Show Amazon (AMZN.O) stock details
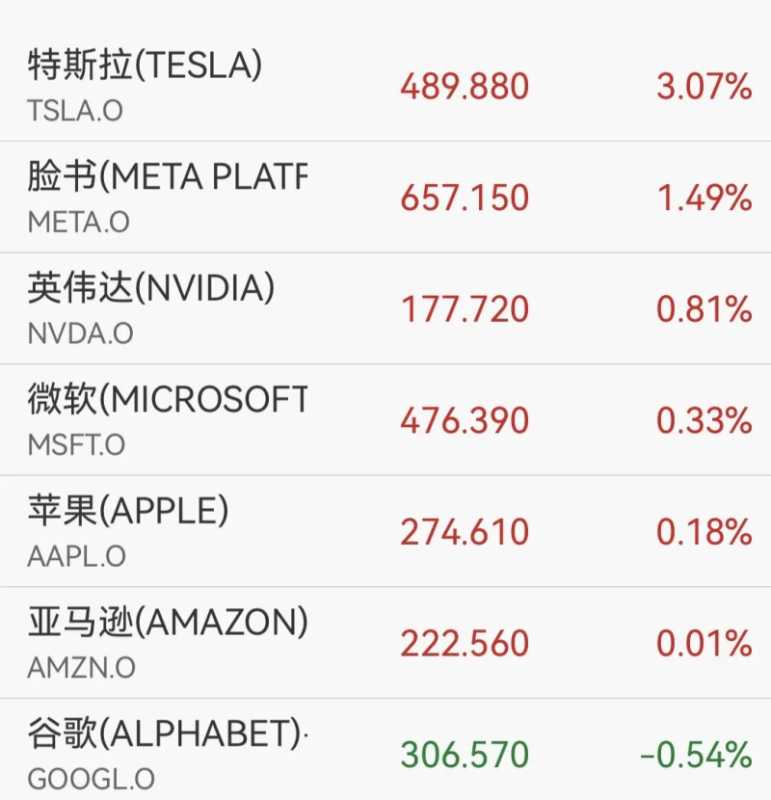The image size is (771, 800). pos(385,642)
